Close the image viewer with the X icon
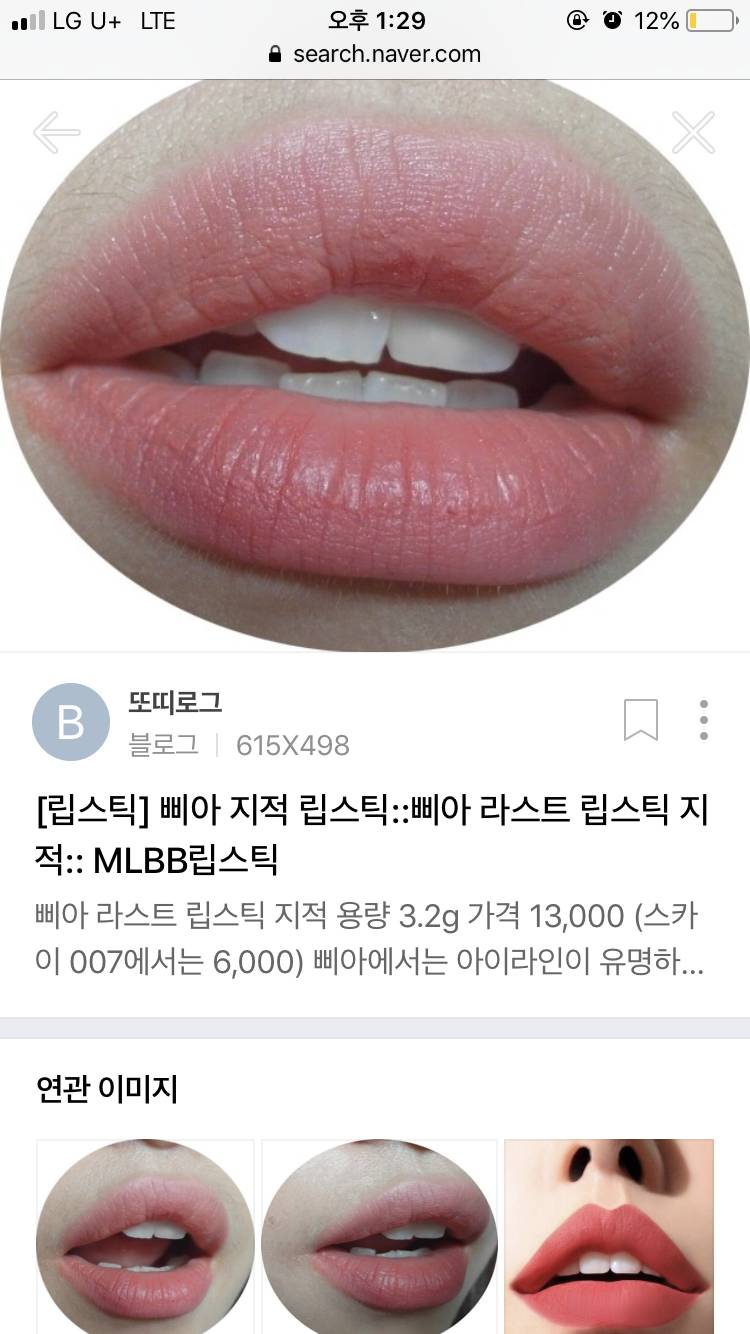This screenshot has height=1334, width=750. click(693, 131)
